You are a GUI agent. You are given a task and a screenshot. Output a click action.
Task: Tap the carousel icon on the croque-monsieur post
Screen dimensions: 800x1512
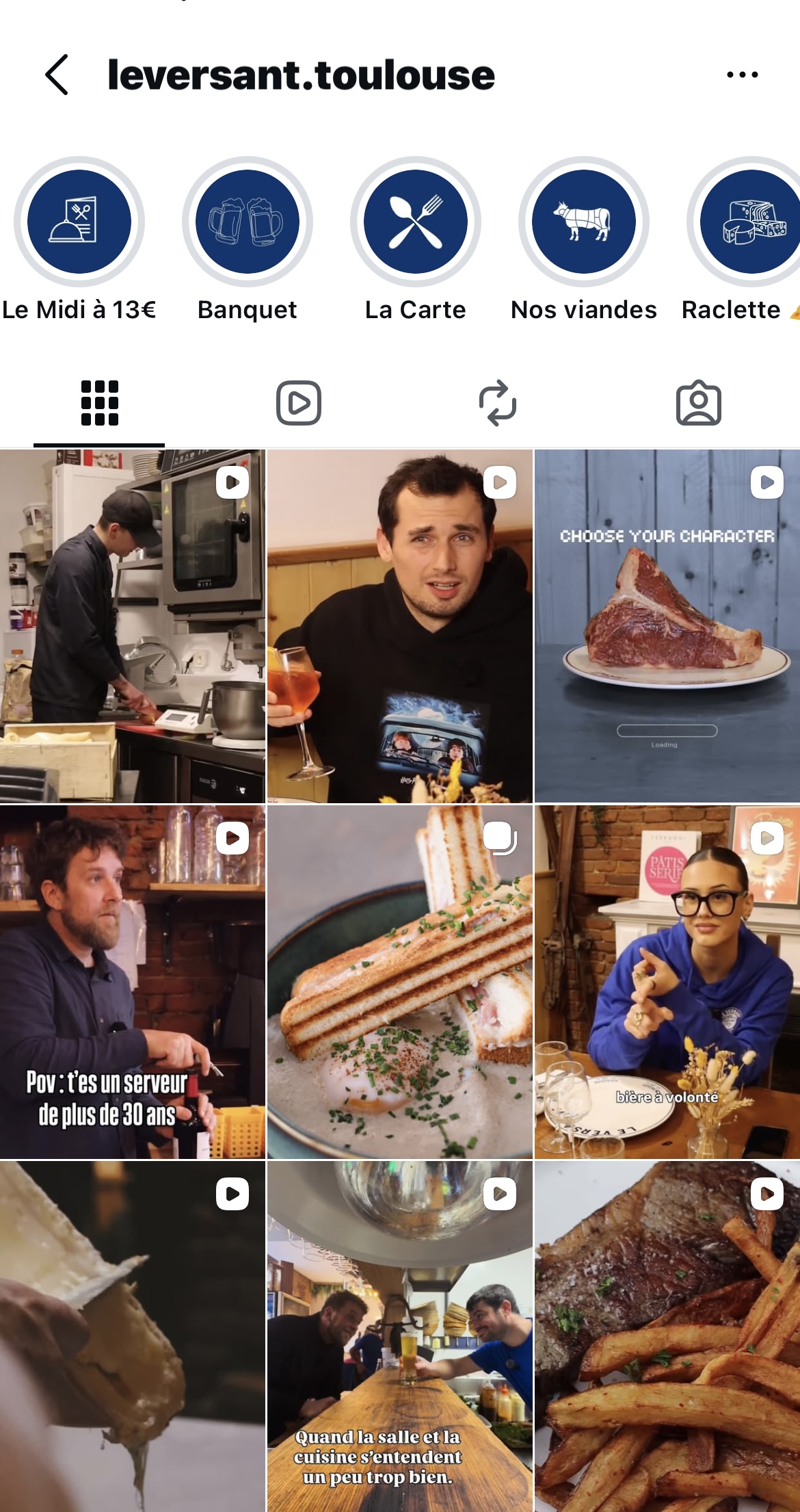pos(501,838)
